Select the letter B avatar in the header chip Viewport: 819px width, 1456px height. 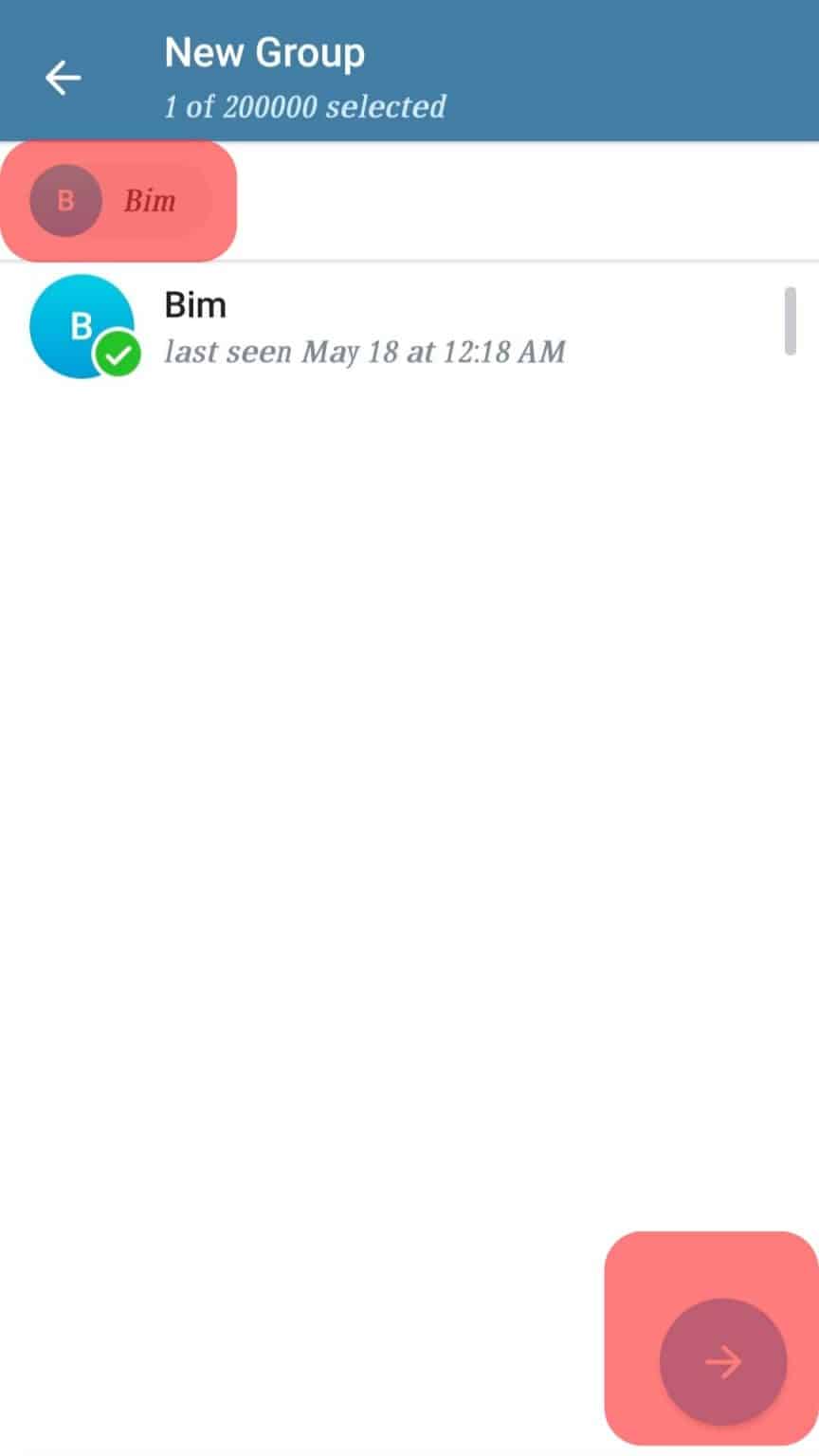tap(65, 200)
